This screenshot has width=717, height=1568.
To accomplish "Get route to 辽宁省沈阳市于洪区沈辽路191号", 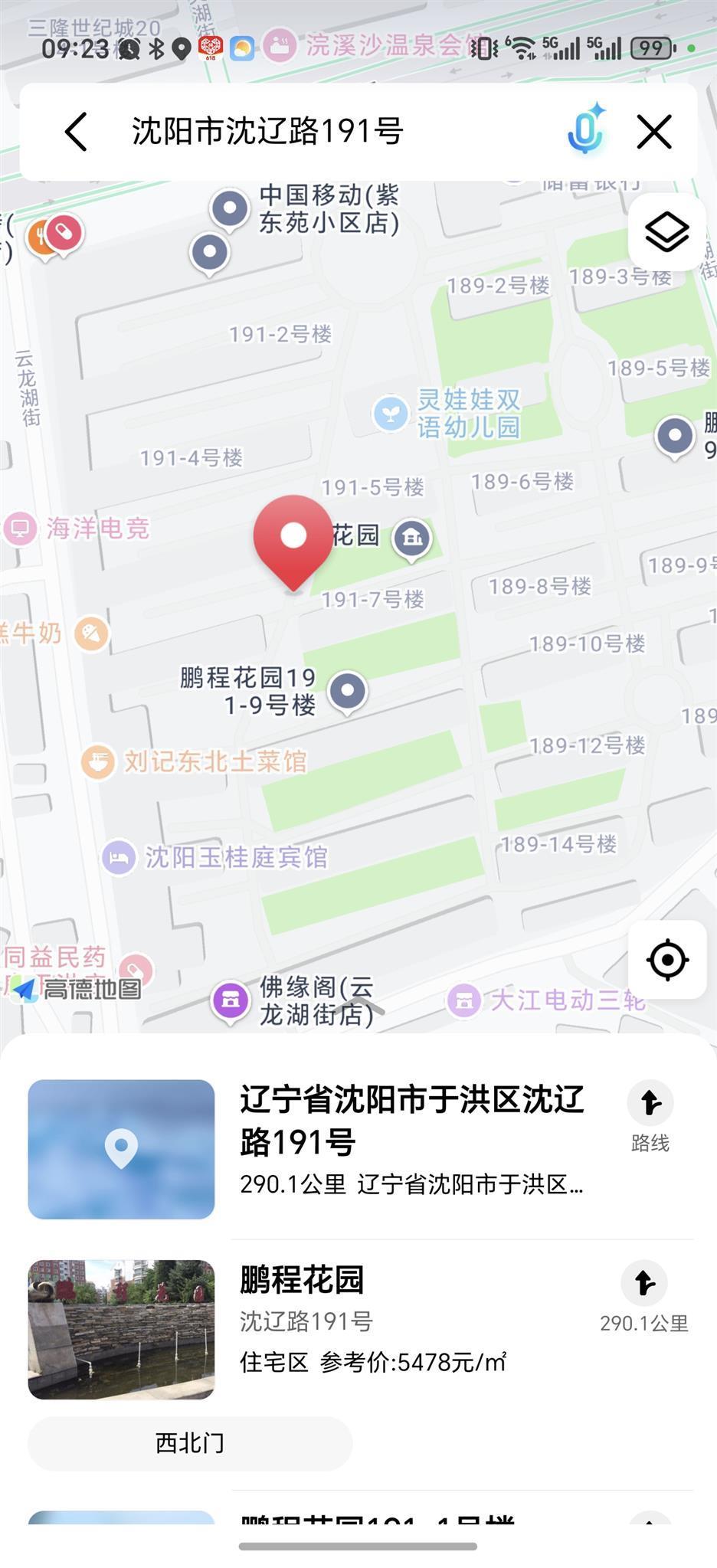I will coord(650,1115).
